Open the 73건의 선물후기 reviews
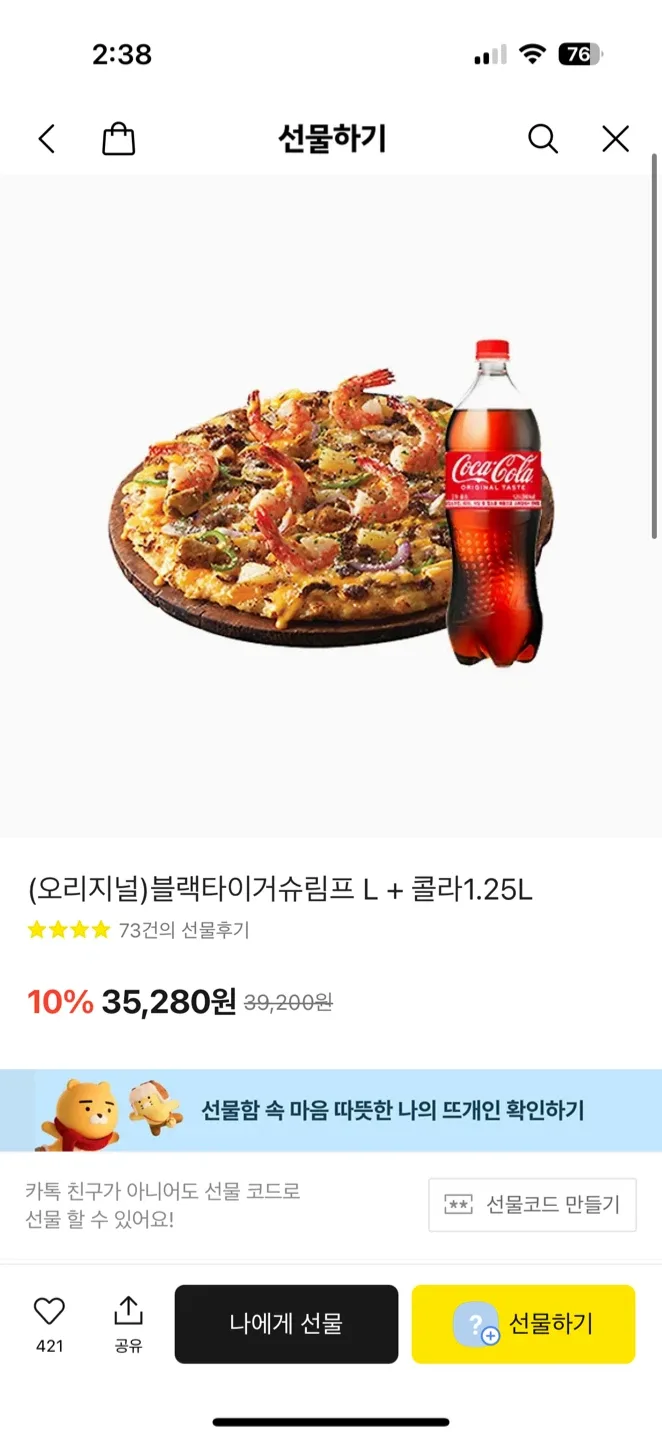This screenshot has width=662, height=1440. coord(183,930)
